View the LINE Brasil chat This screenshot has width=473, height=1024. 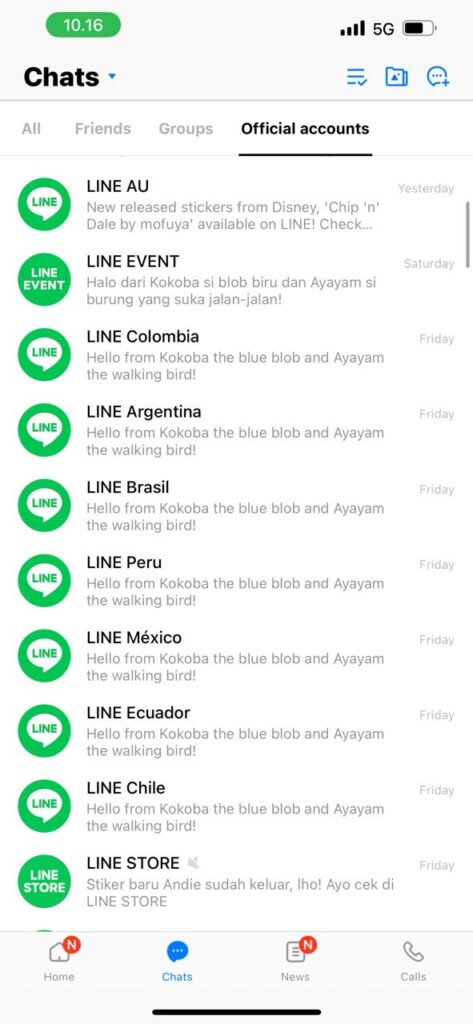pyautogui.click(x=236, y=505)
